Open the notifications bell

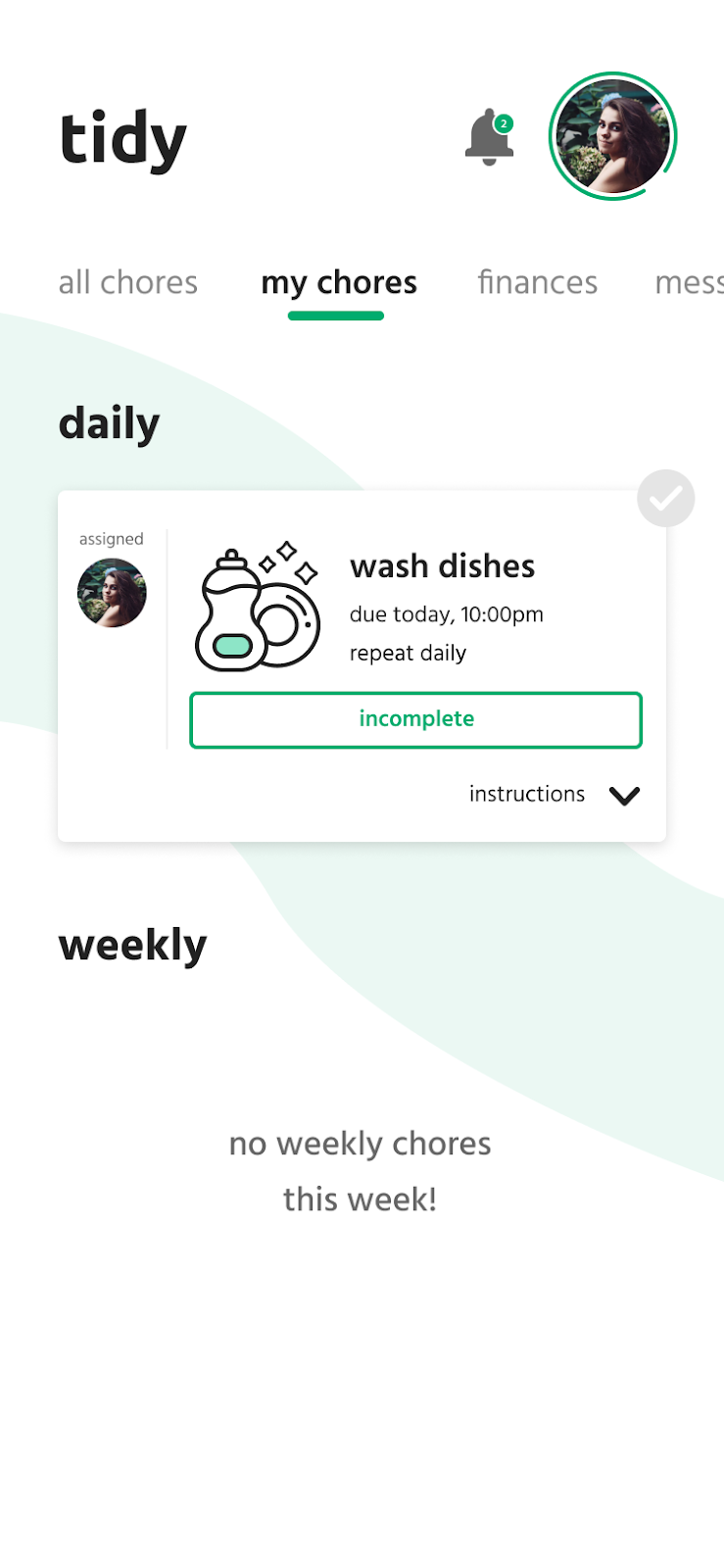(489, 137)
